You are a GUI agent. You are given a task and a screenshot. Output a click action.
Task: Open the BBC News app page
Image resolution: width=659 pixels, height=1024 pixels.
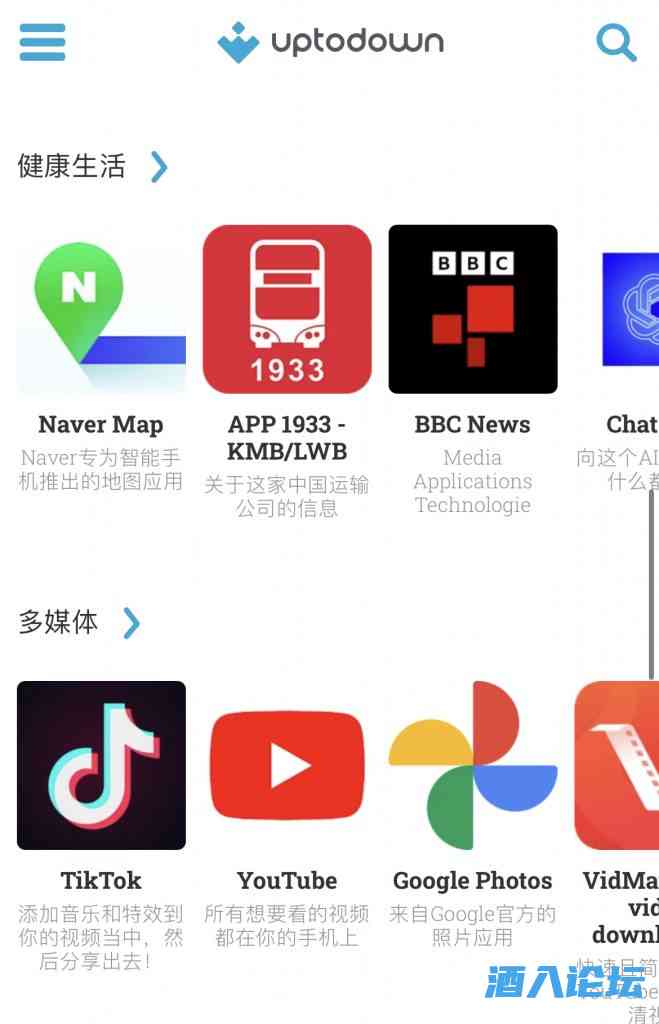[473, 309]
